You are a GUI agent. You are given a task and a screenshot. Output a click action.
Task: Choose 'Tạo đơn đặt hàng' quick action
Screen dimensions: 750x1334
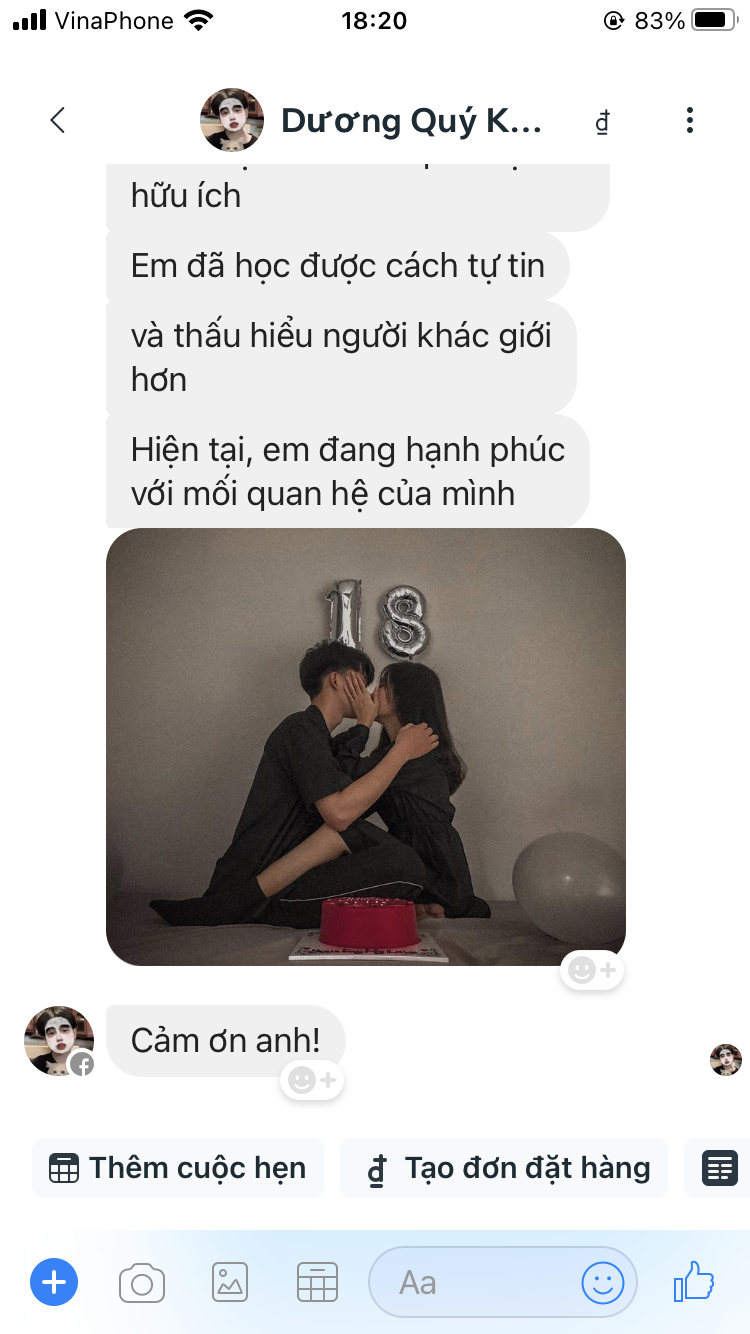(x=503, y=1168)
